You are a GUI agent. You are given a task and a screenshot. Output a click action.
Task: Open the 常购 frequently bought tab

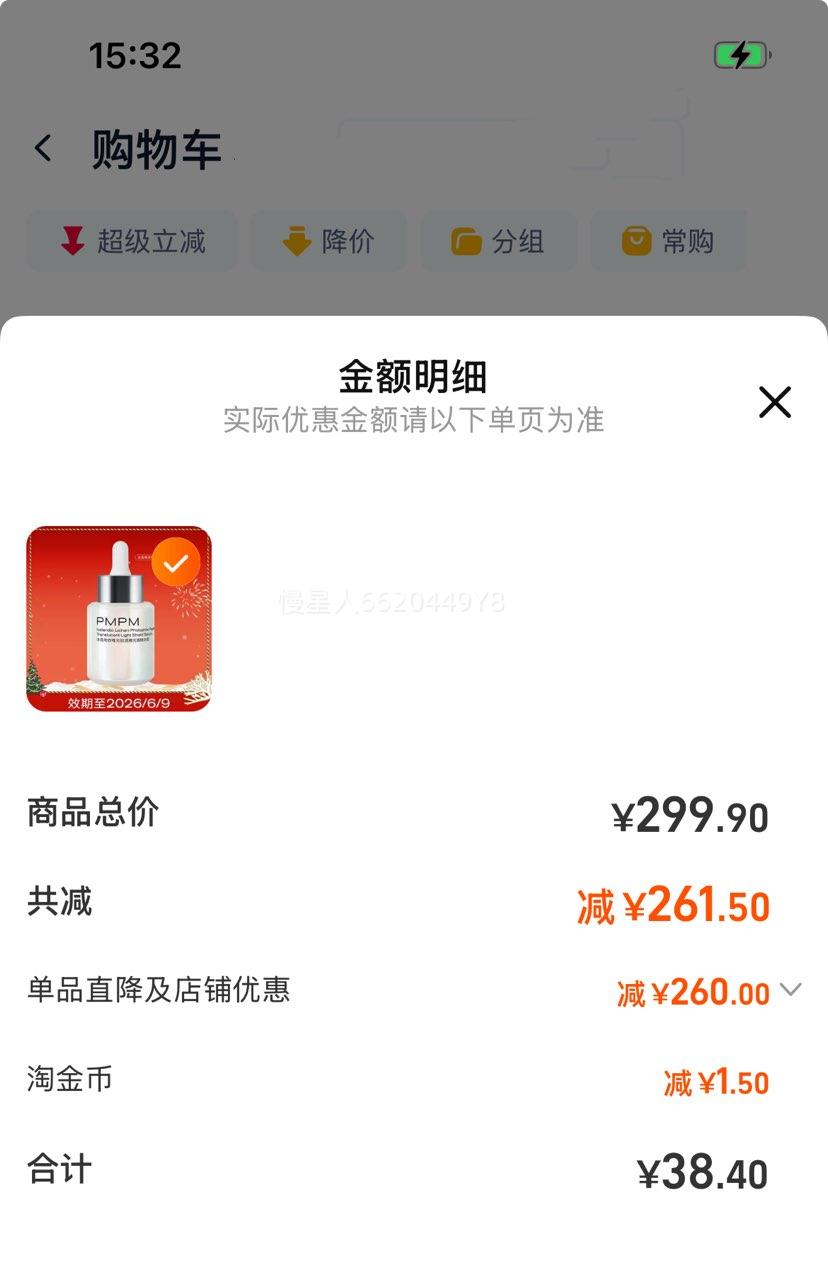coord(667,240)
